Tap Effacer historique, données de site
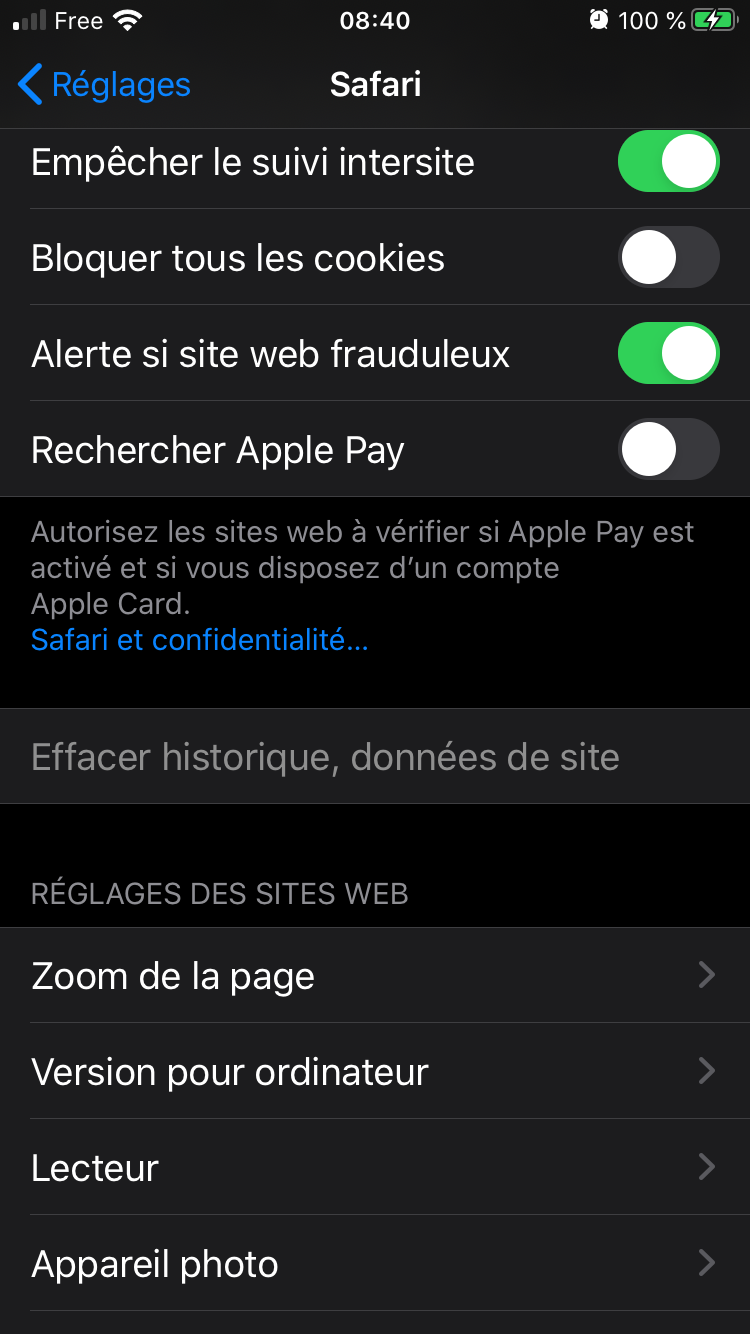Image resolution: width=750 pixels, height=1334 pixels. point(325,757)
